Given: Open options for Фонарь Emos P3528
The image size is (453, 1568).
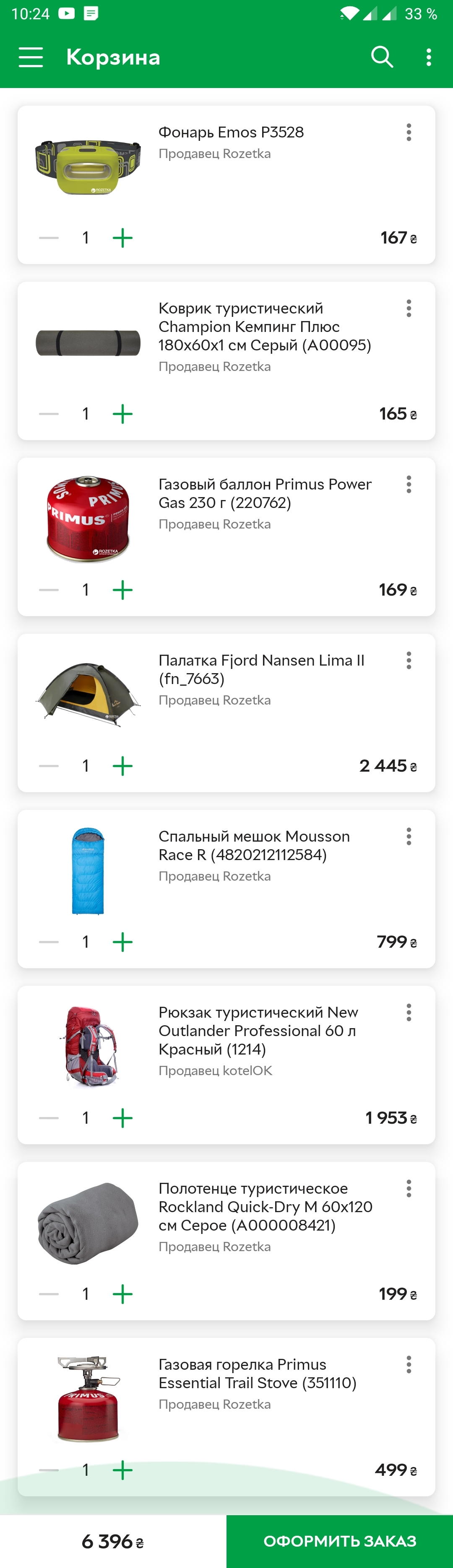Looking at the screenshot, I should pos(409,133).
